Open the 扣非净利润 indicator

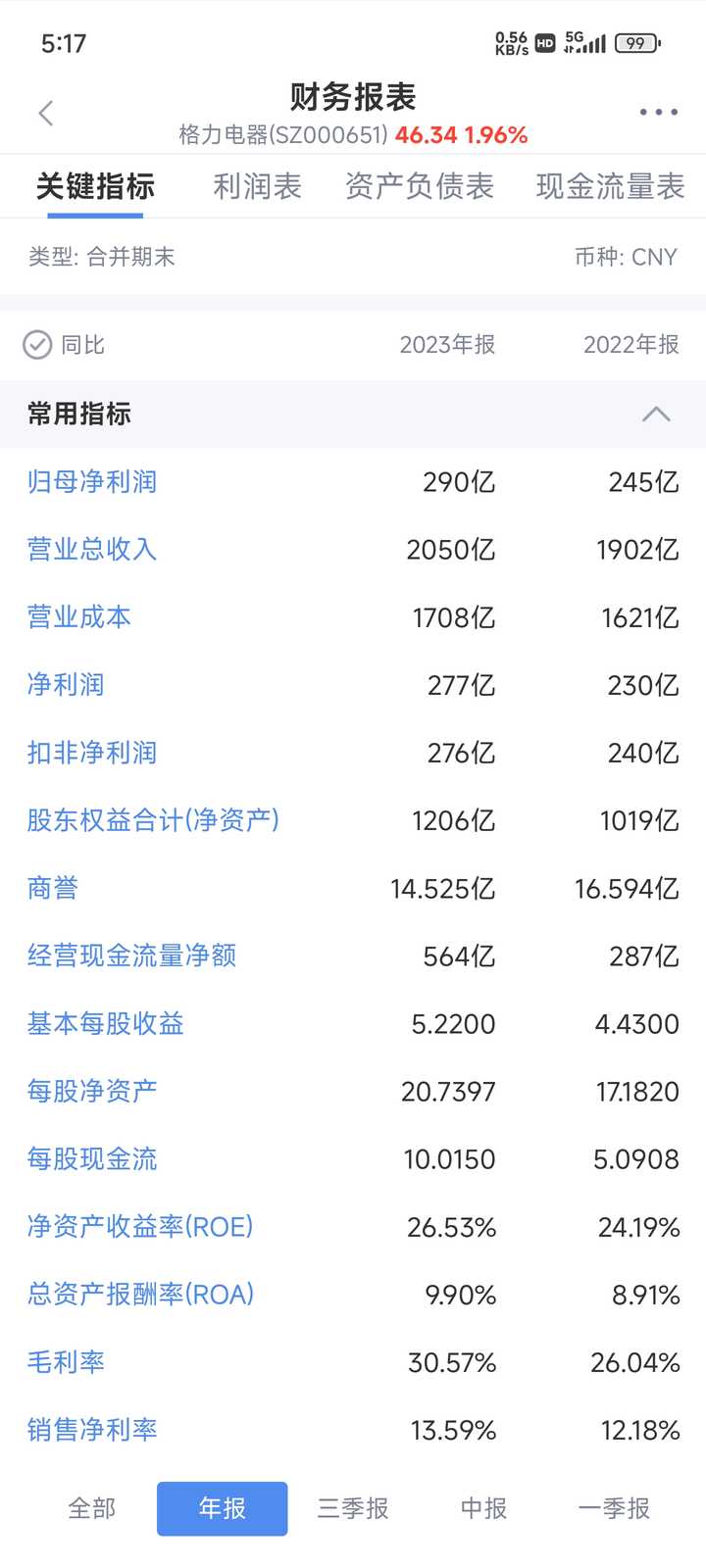[92, 753]
